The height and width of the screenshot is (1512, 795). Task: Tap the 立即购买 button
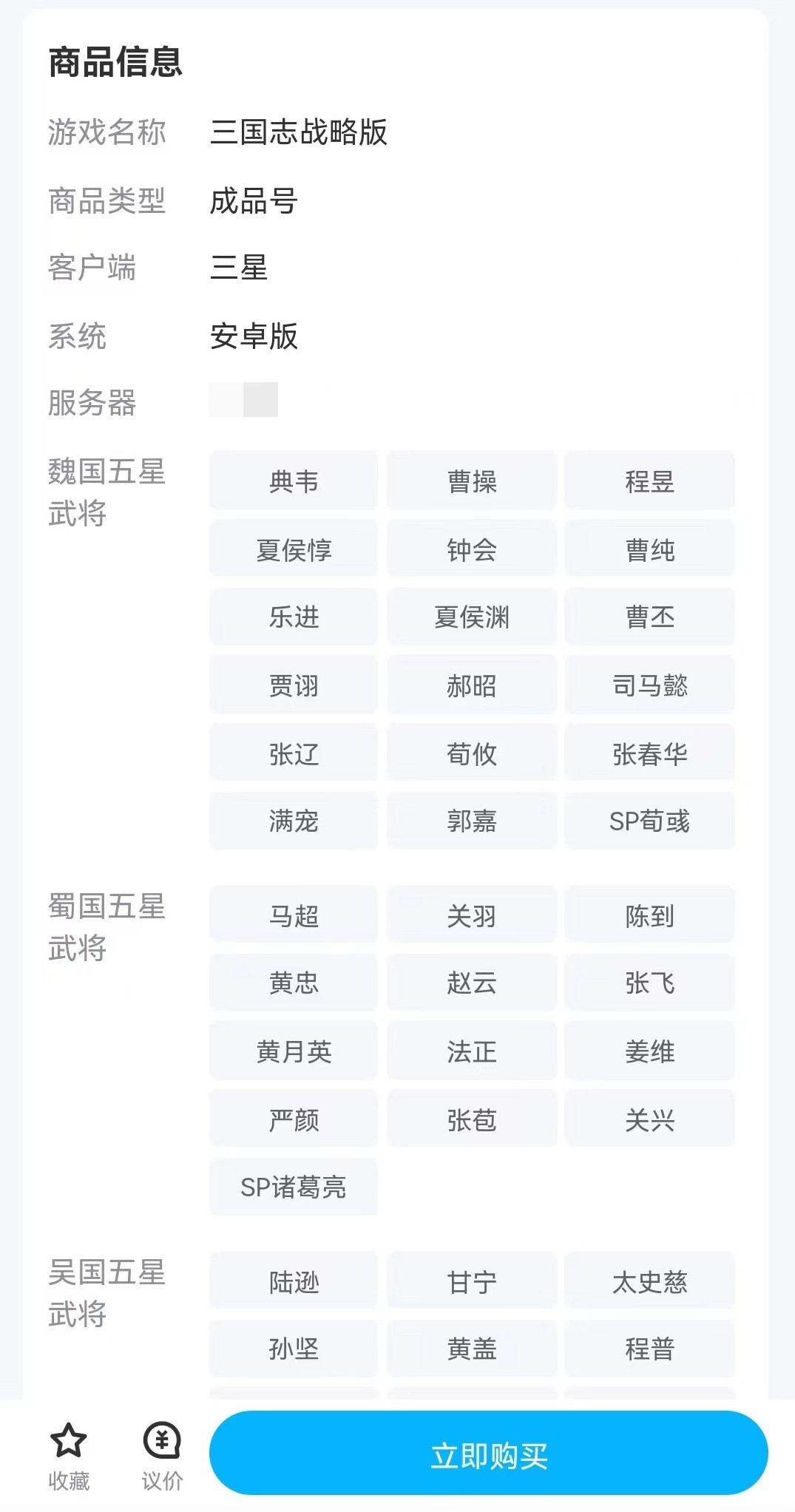(488, 1452)
